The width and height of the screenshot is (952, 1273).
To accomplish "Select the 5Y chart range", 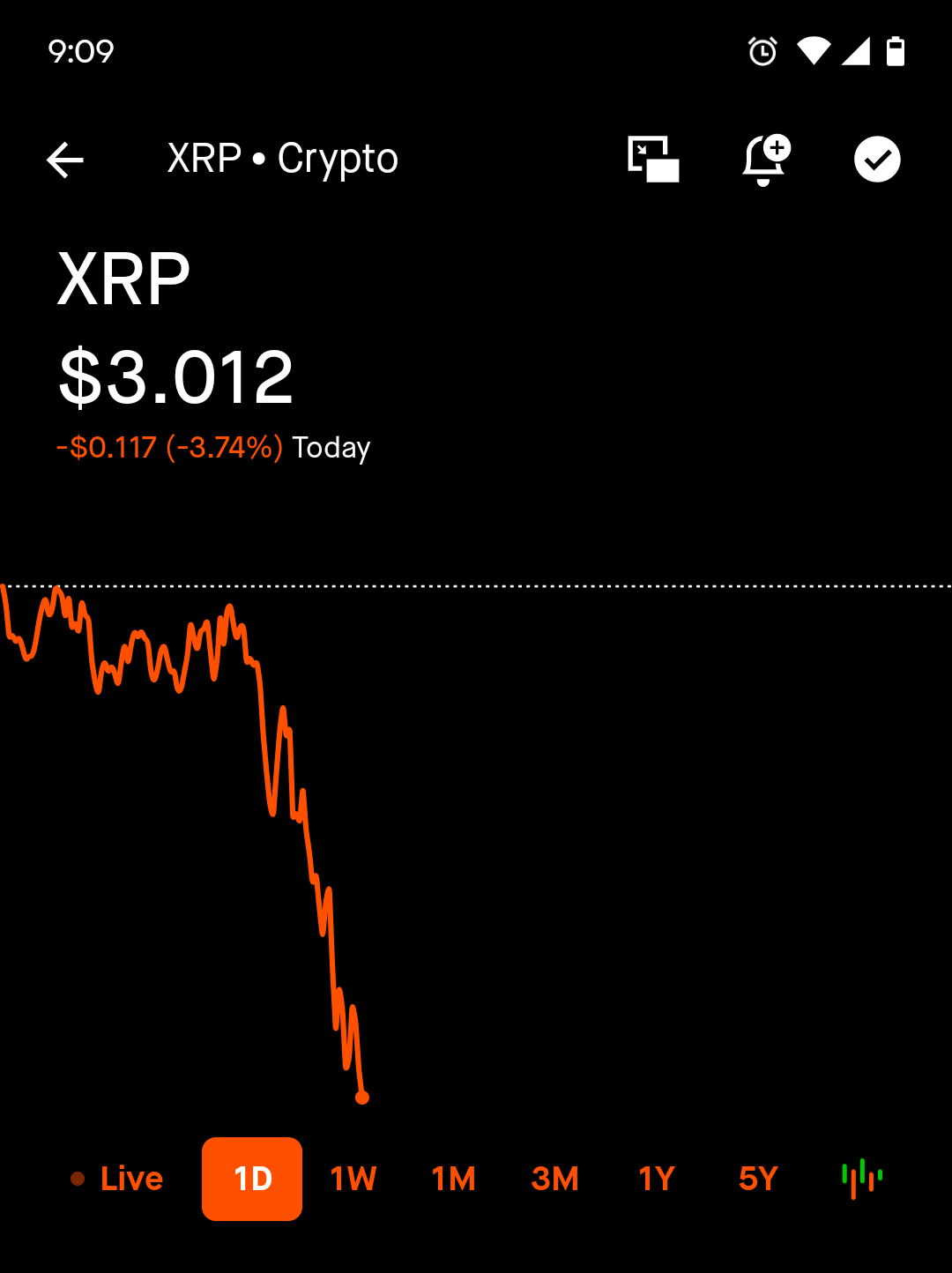I will click(758, 1179).
